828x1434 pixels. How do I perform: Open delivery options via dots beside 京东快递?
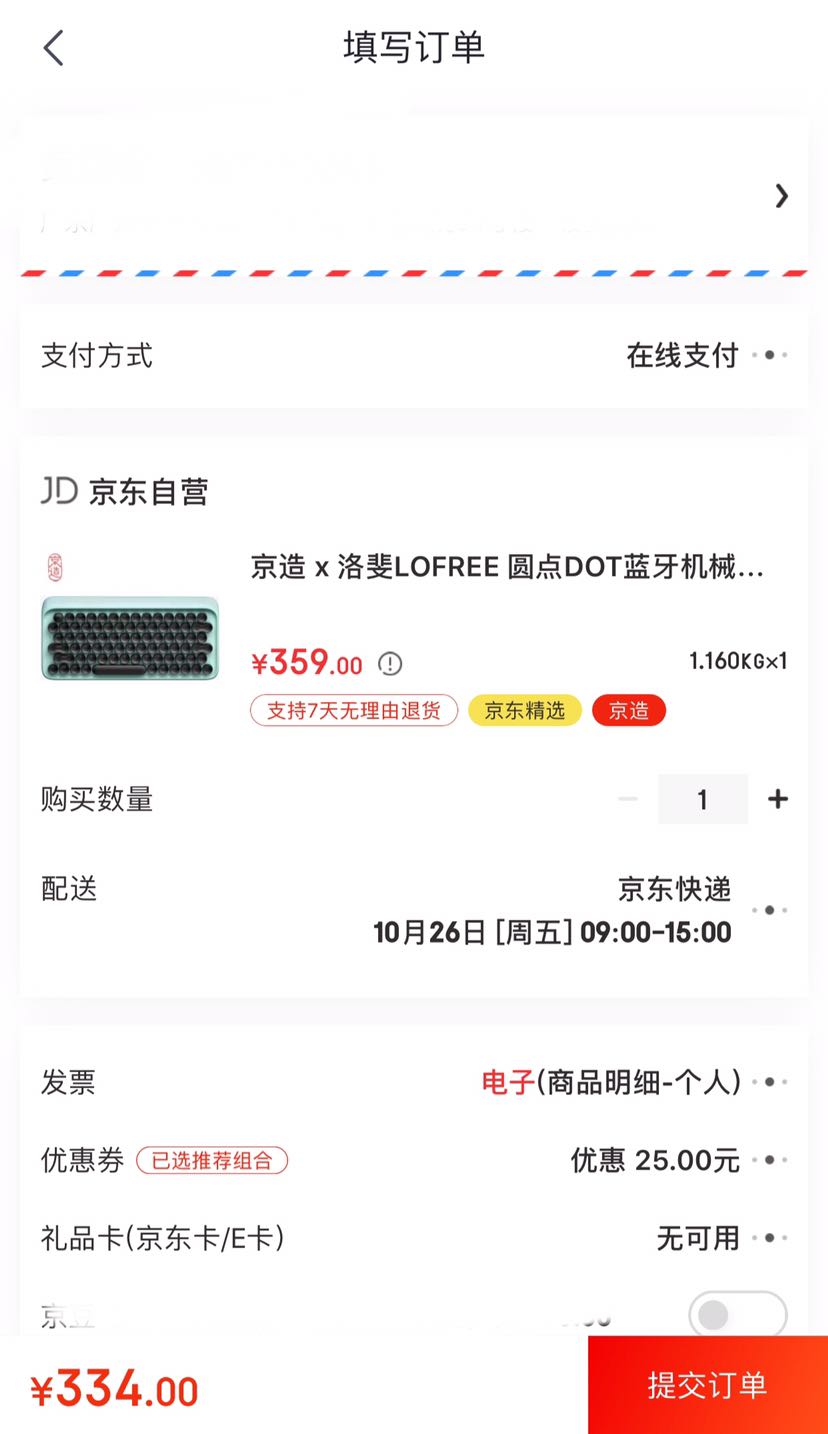point(769,910)
